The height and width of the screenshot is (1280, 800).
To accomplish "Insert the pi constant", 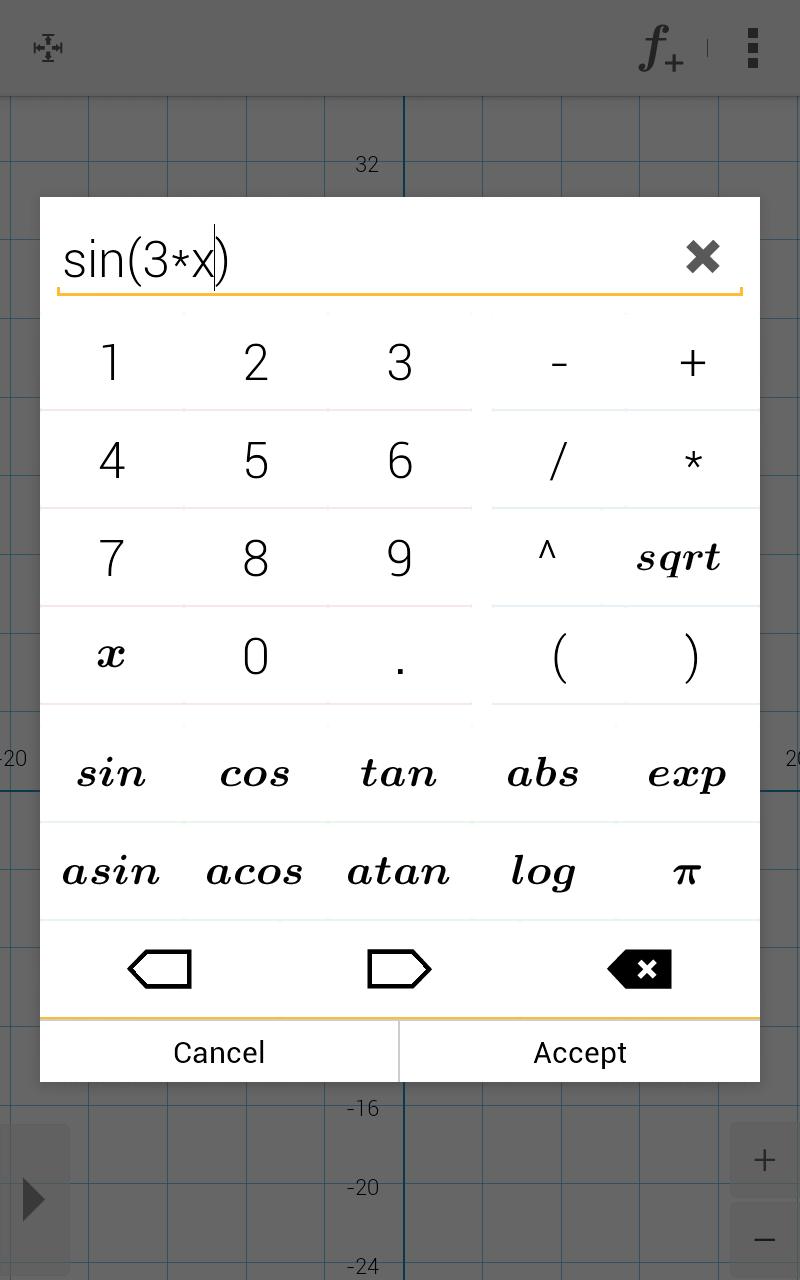I will coord(687,872).
